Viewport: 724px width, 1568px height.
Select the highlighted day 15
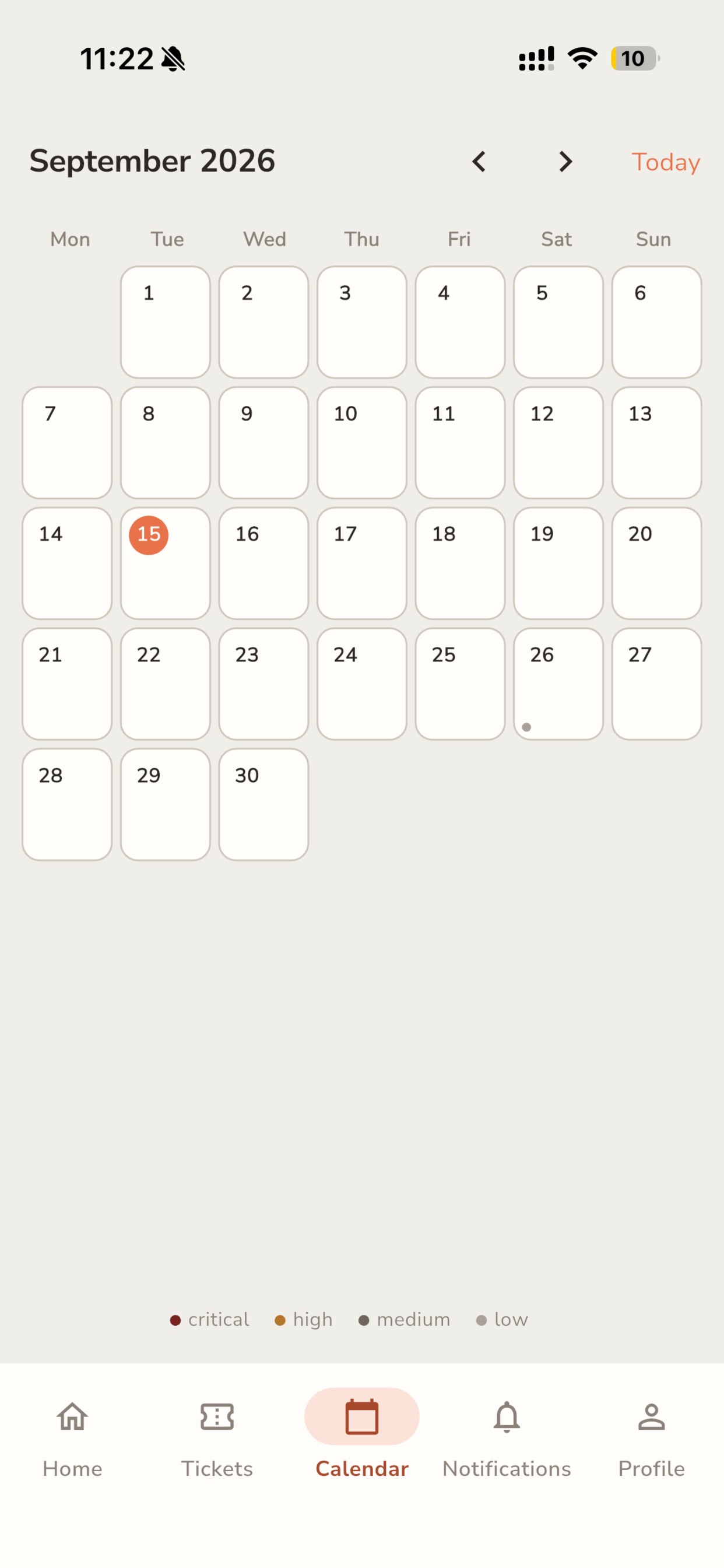pos(166,563)
